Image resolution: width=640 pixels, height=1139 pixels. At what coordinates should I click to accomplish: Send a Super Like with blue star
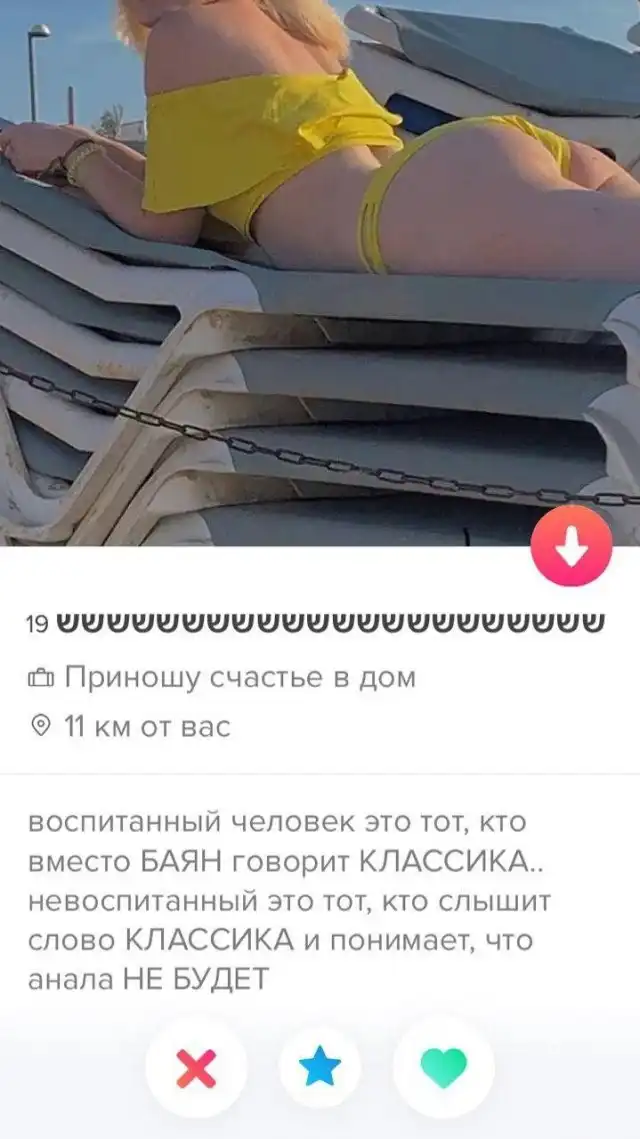point(320,1069)
